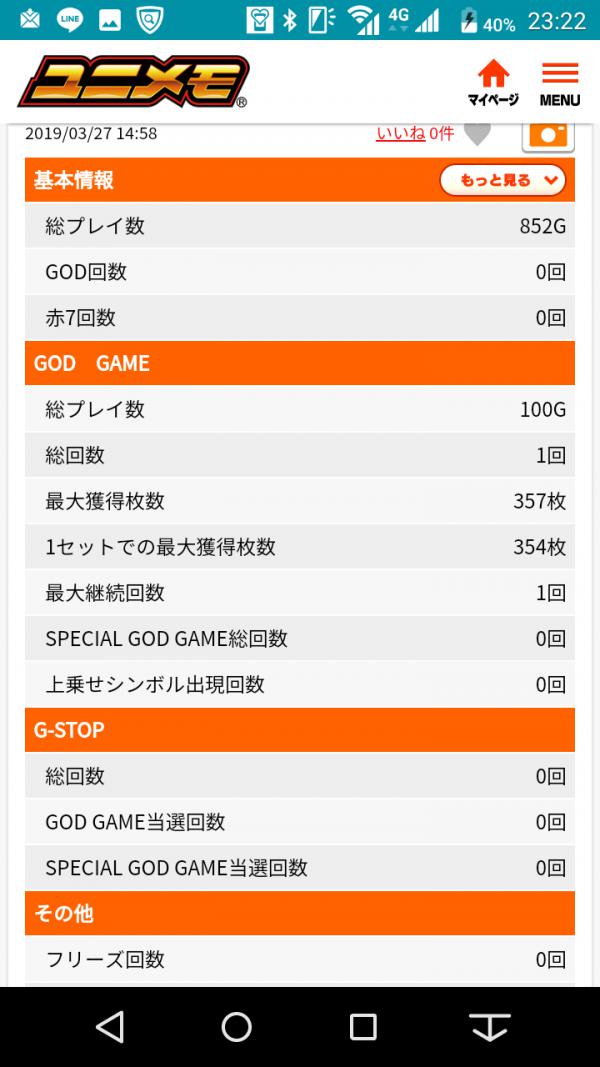Screen dimensions: 600x1067
Task: Open the いいね link
Action: click(x=401, y=133)
